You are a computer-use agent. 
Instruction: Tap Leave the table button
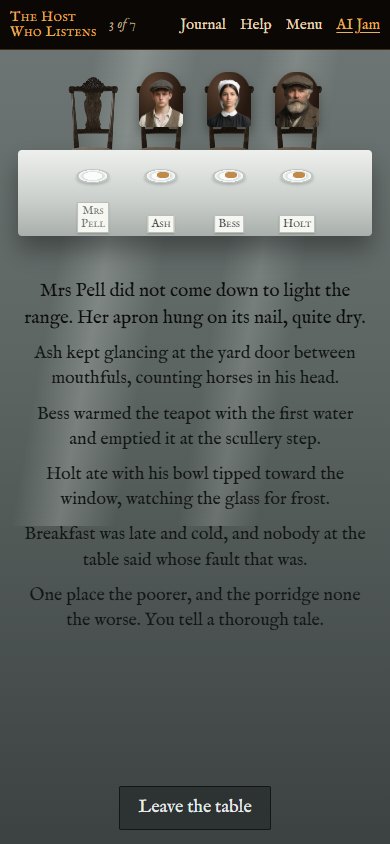[195, 807]
